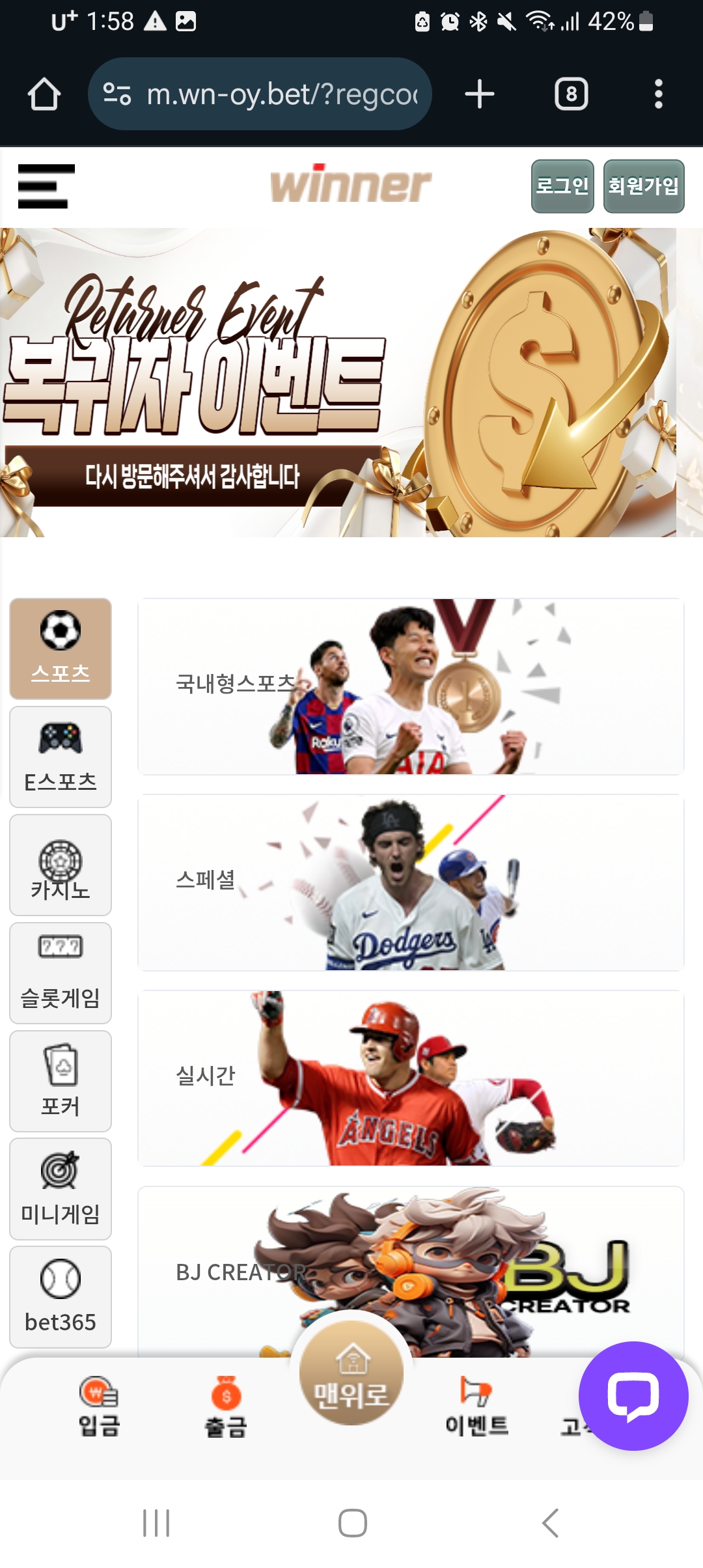The height and width of the screenshot is (1568, 703).
Task: Switch to the E스포츠 category
Action: (x=61, y=757)
